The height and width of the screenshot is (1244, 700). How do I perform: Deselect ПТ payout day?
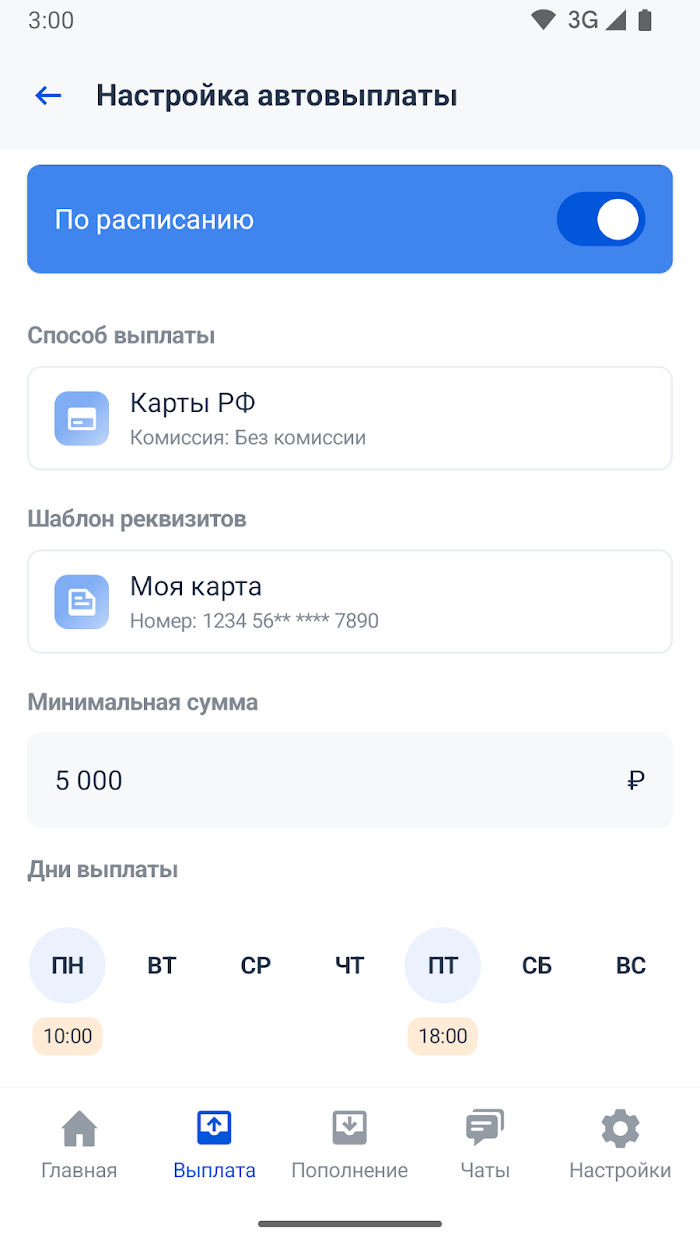point(443,965)
